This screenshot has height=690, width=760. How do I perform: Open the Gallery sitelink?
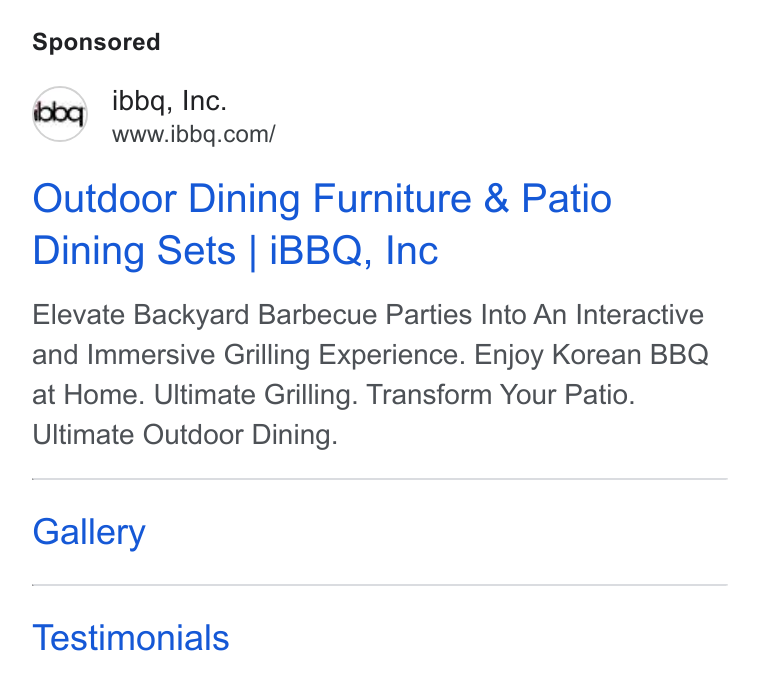[x=89, y=532]
